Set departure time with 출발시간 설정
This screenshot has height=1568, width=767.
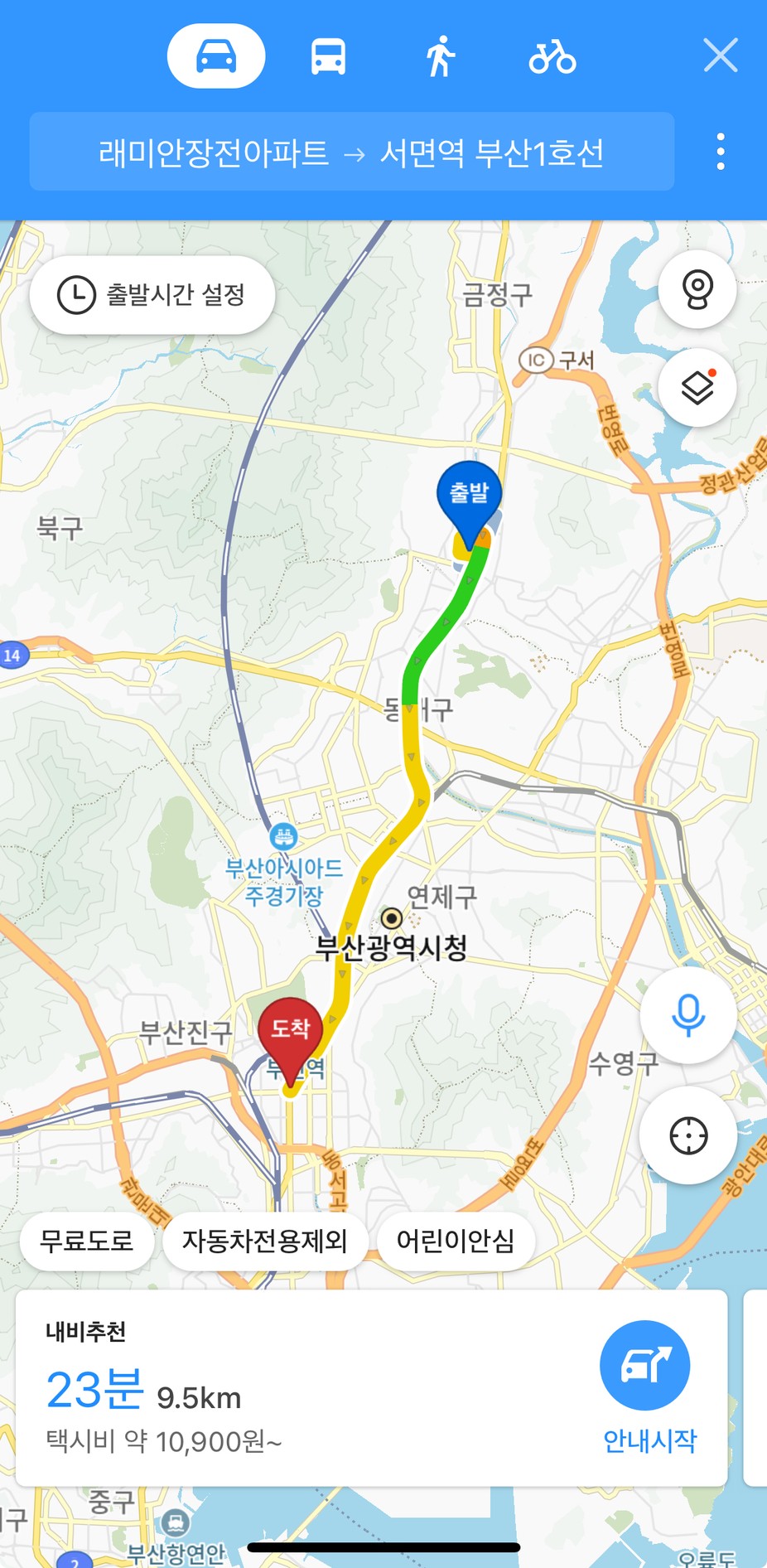click(x=152, y=295)
